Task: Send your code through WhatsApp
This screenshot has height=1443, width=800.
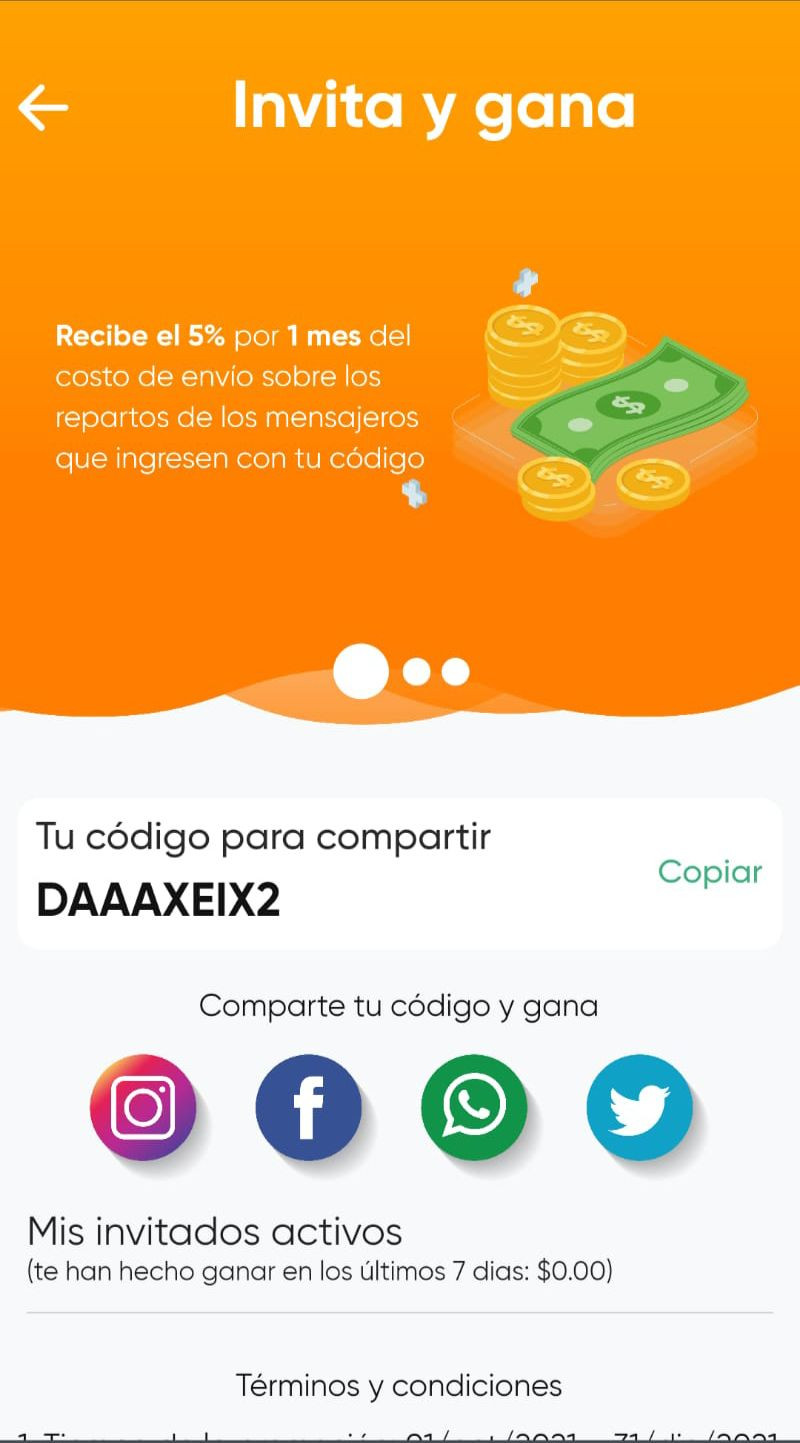Action: point(474,1107)
